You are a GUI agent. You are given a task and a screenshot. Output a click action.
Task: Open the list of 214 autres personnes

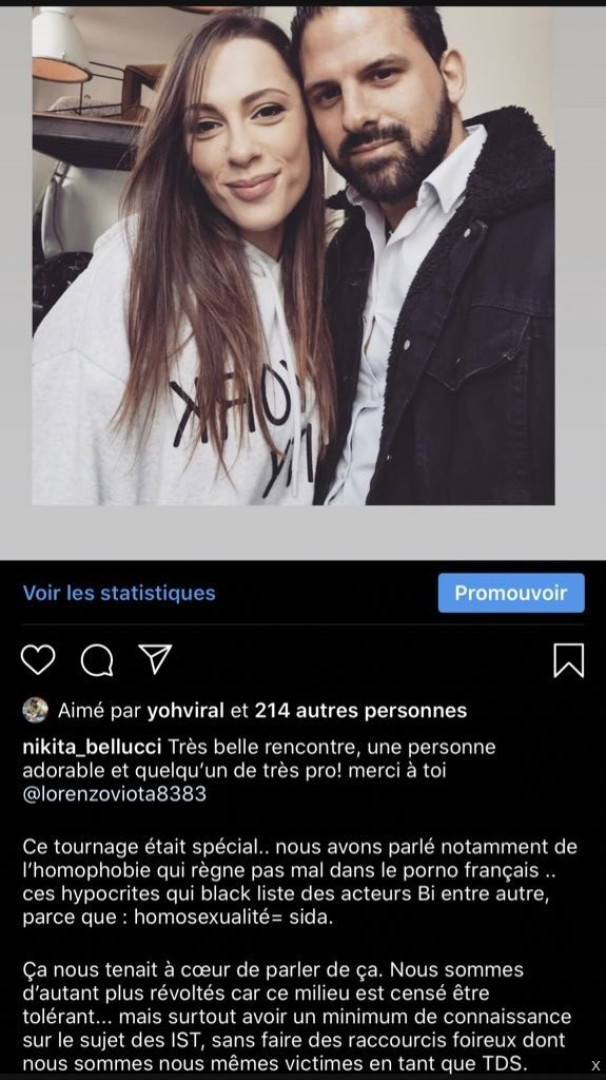coord(360,711)
